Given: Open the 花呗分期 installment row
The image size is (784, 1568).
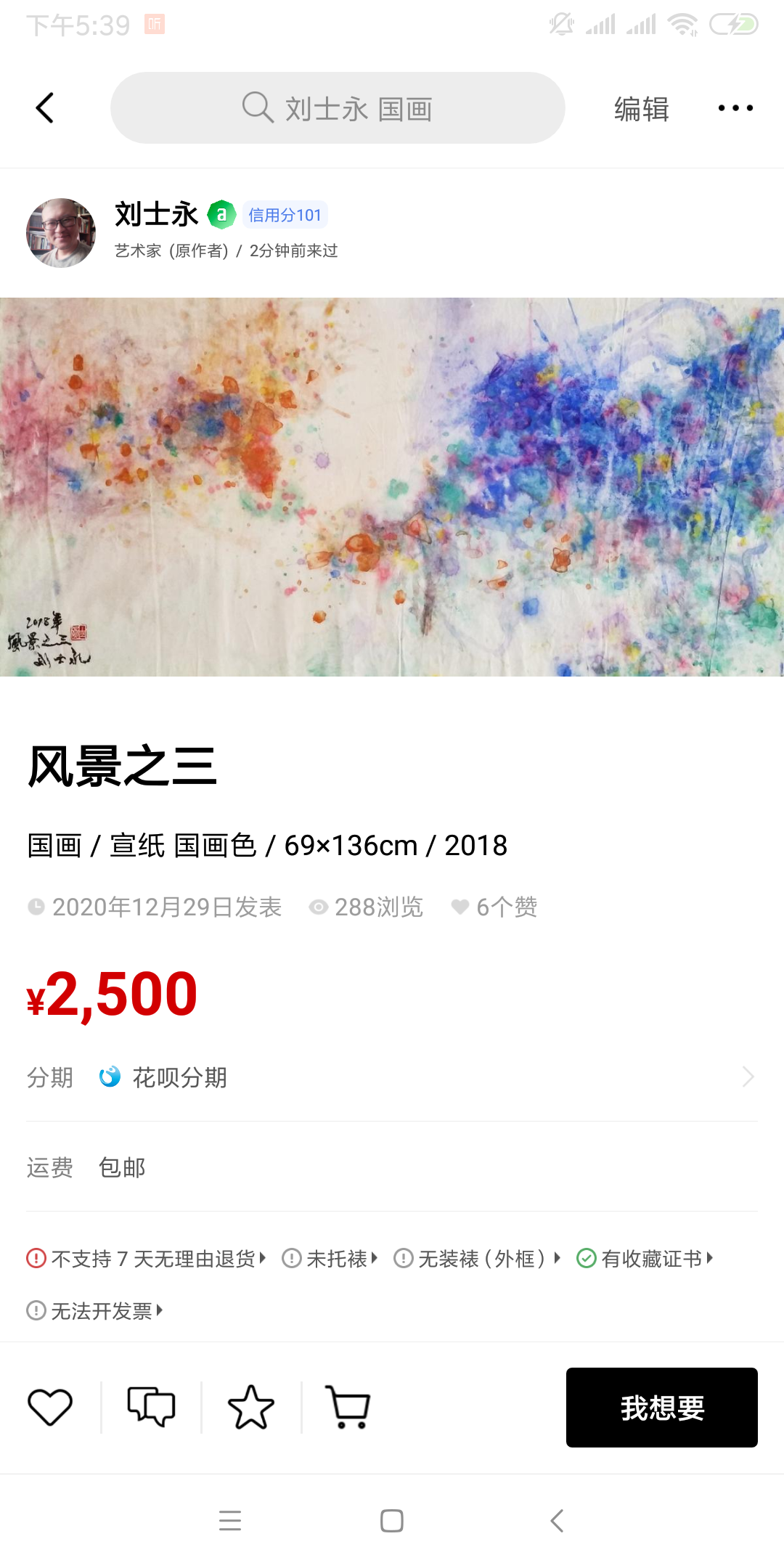Looking at the screenshot, I should coord(392,1077).
